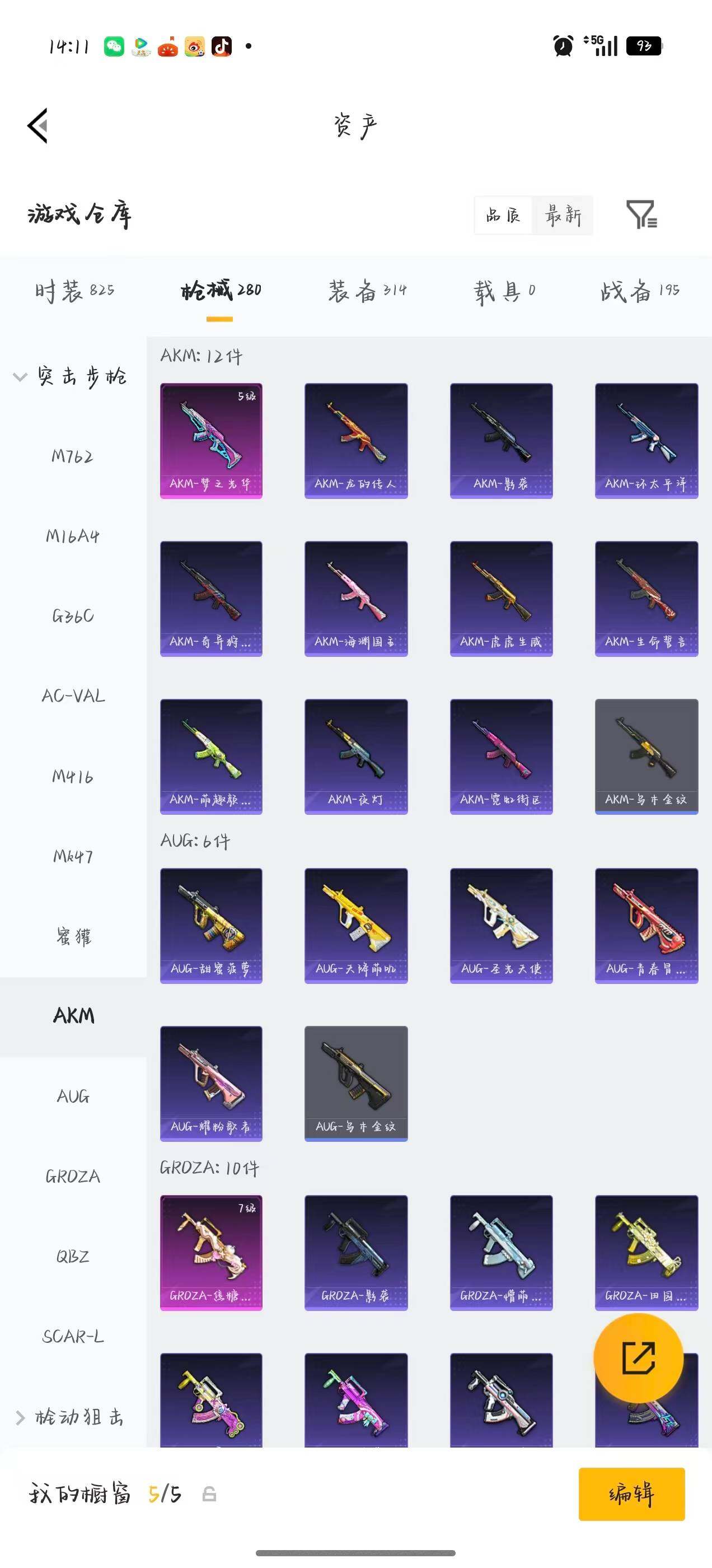This screenshot has width=712, height=1568.
Task: Tap the yellow floating share button
Action: [638, 1358]
